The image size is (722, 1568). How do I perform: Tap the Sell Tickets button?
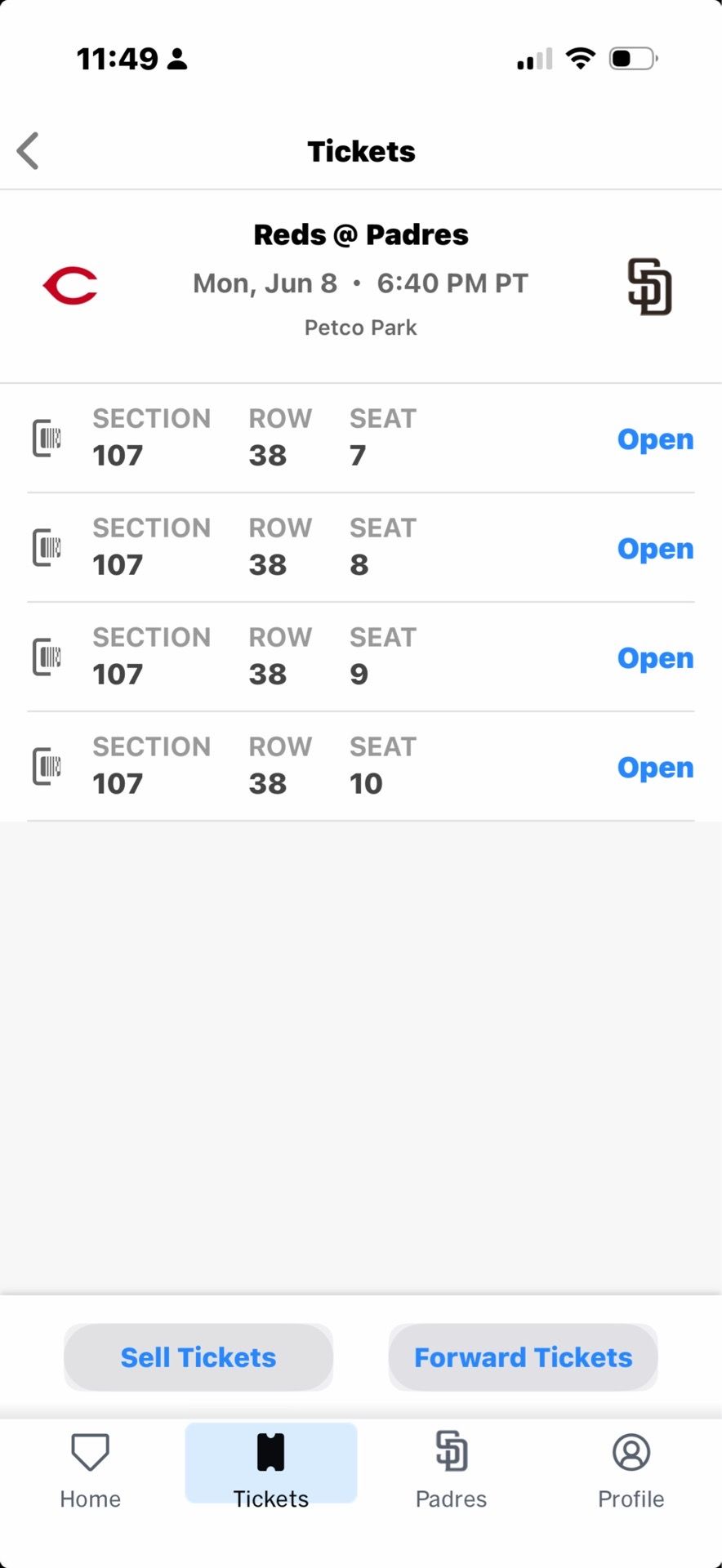198,1357
